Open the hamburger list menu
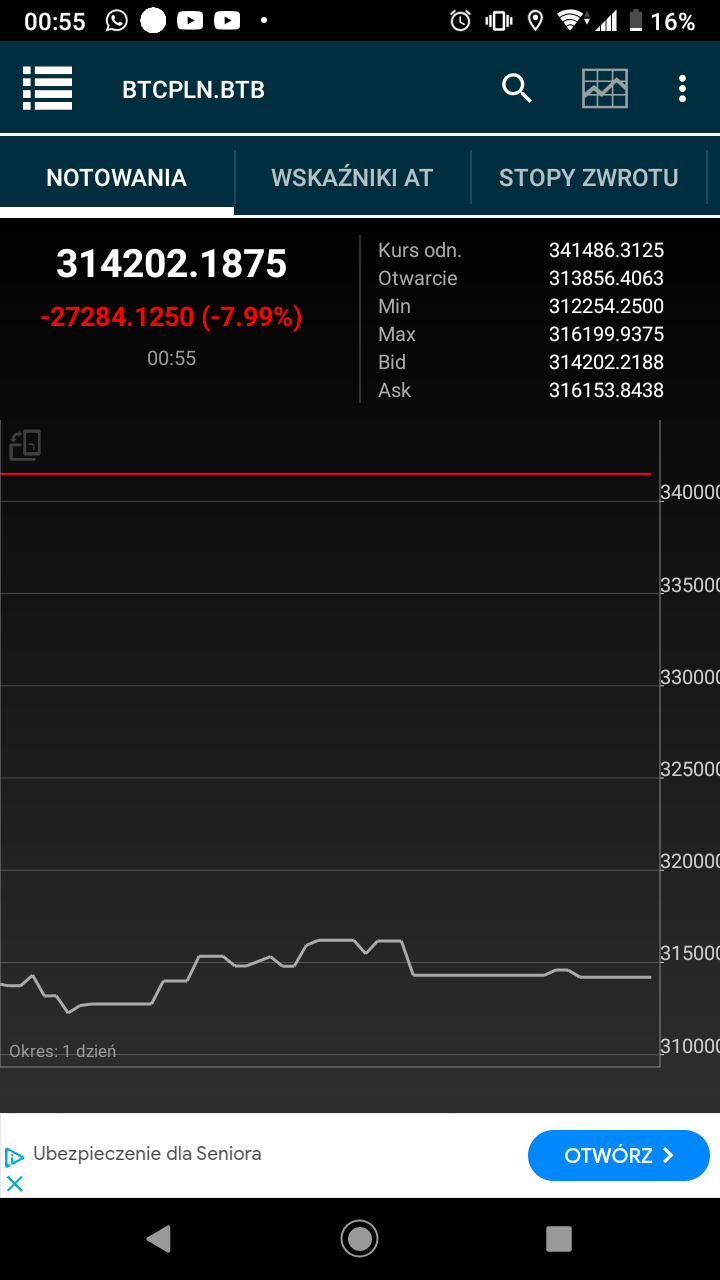The image size is (720, 1280). pyautogui.click(x=47, y=89)
